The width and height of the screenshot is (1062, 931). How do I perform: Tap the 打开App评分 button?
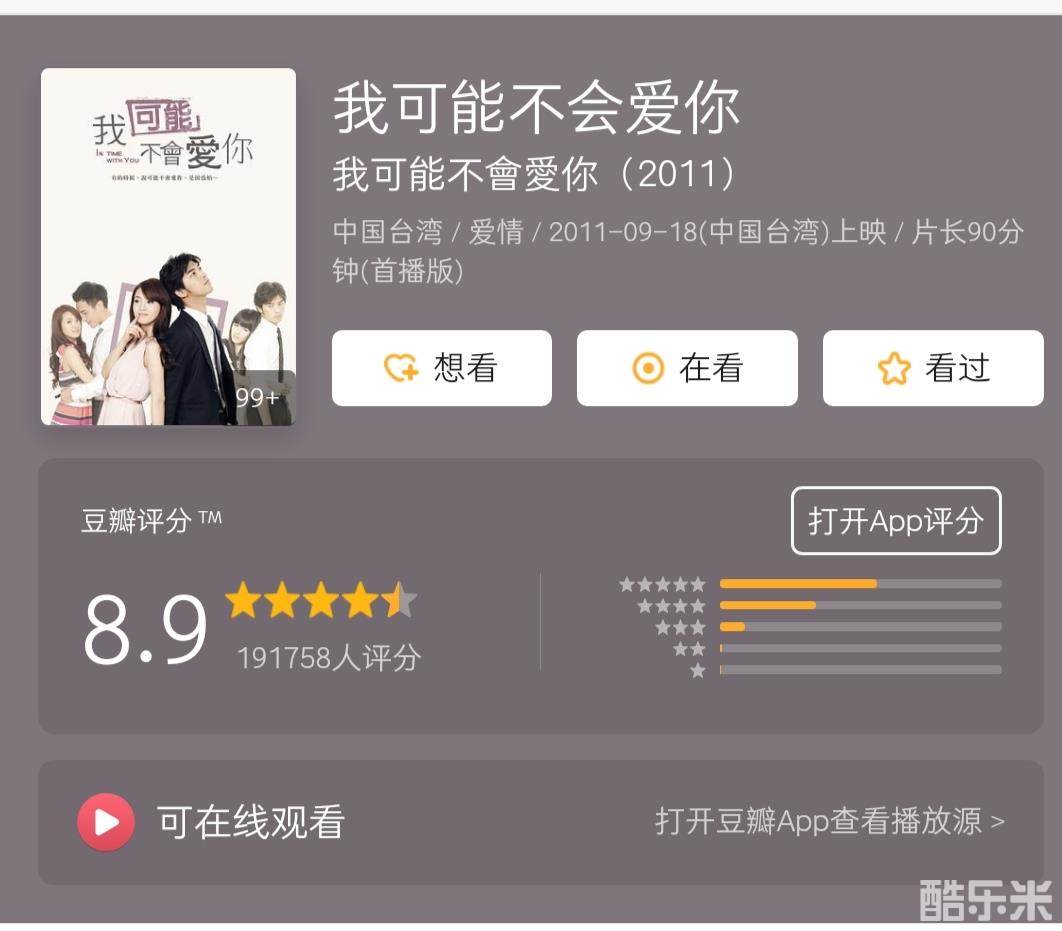[x=895, y=521]
